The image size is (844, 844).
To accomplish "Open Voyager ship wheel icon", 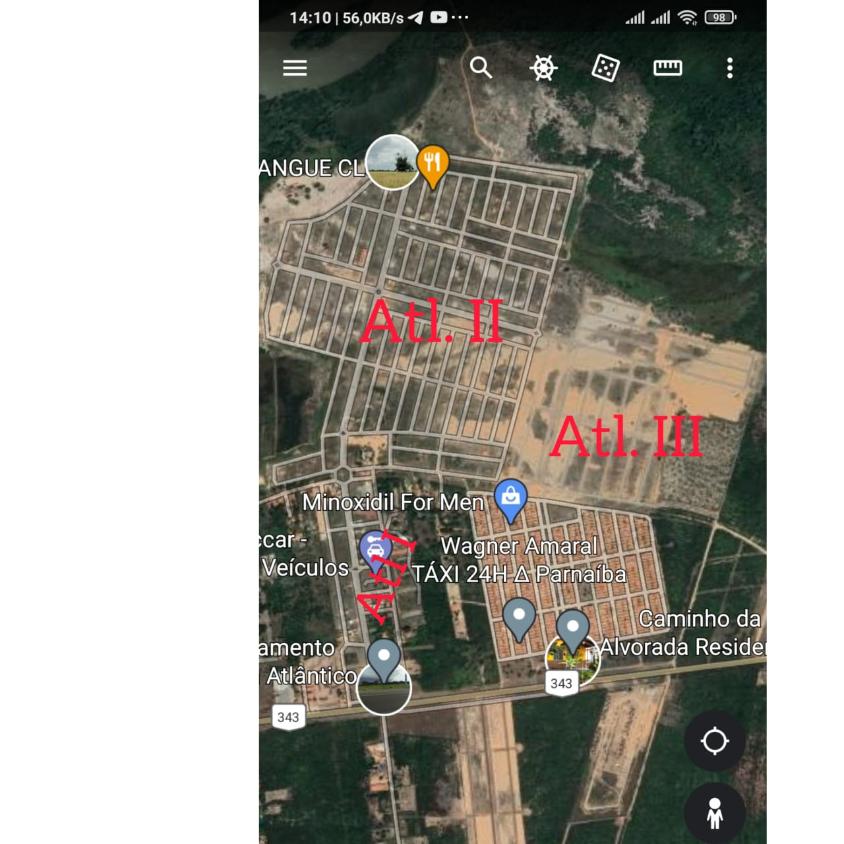I will click(543, 68).
